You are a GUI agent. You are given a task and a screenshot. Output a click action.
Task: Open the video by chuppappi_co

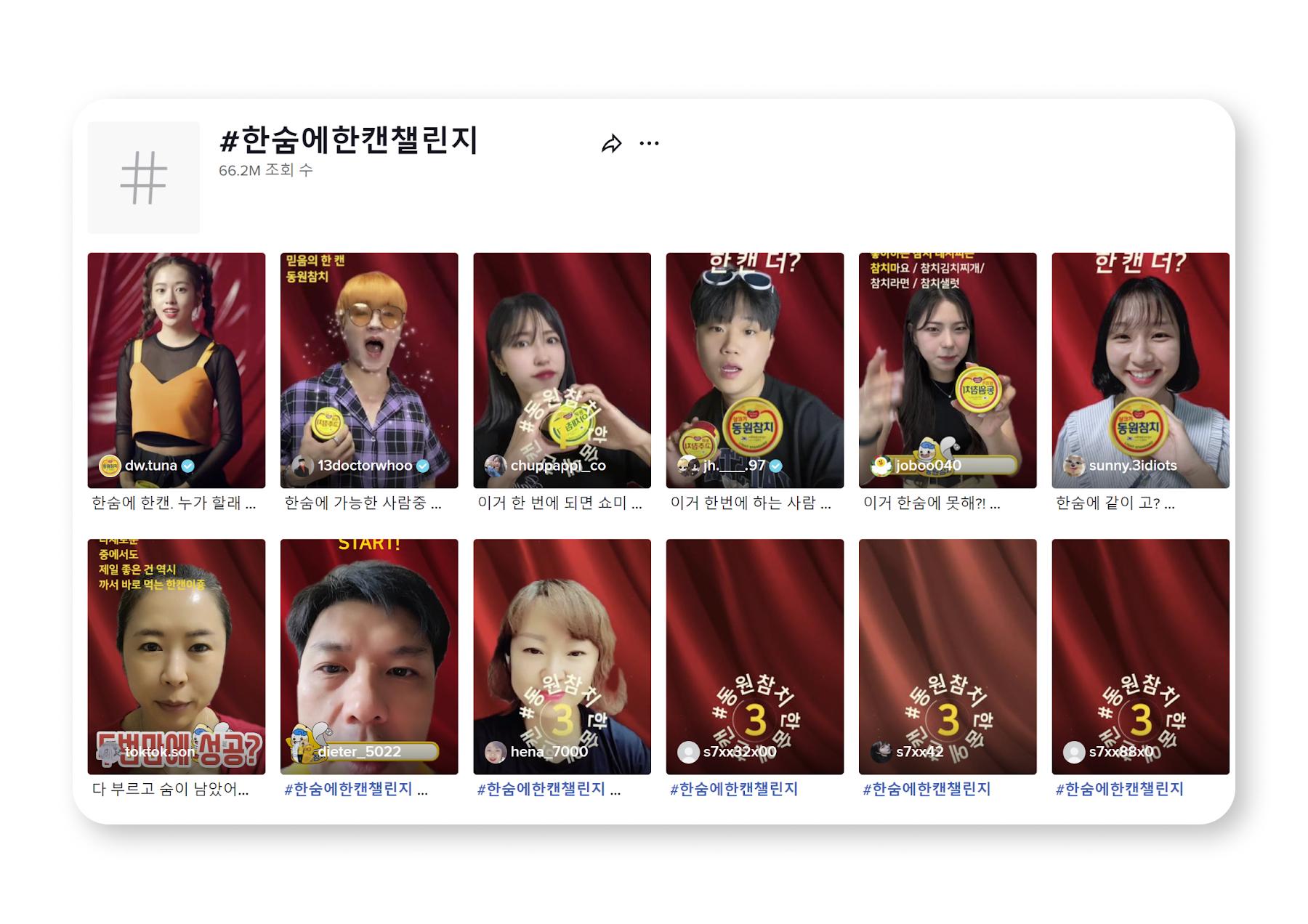pyautogui.click(x=562, y=370)
